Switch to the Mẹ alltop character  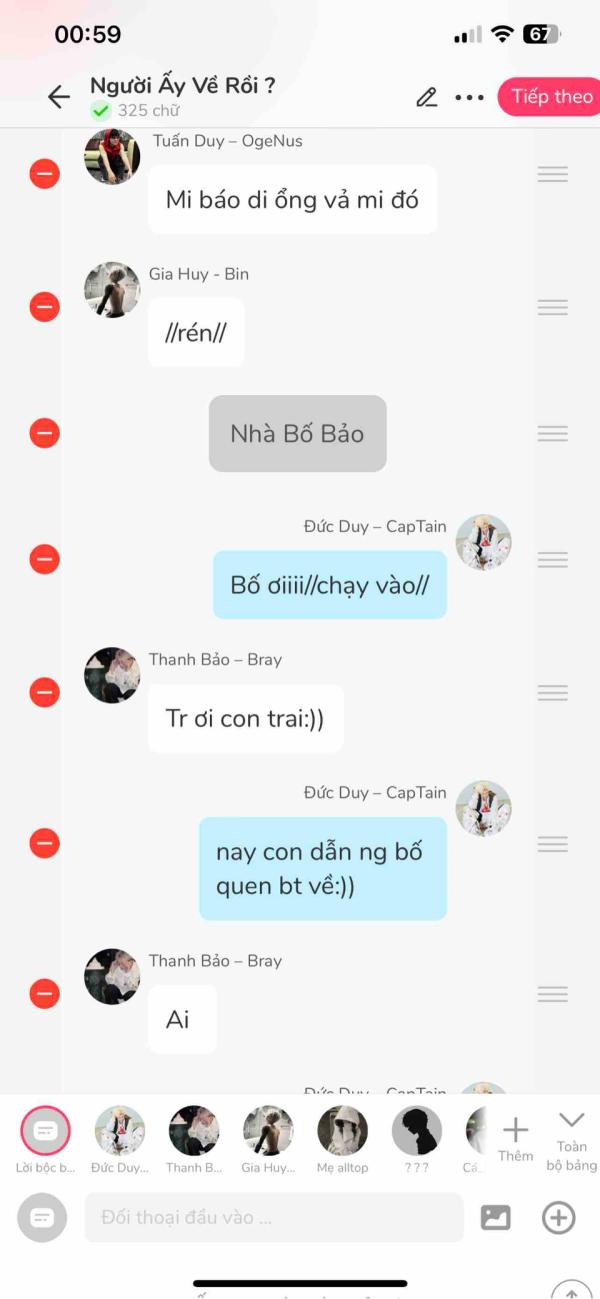tap(343, 1131)
